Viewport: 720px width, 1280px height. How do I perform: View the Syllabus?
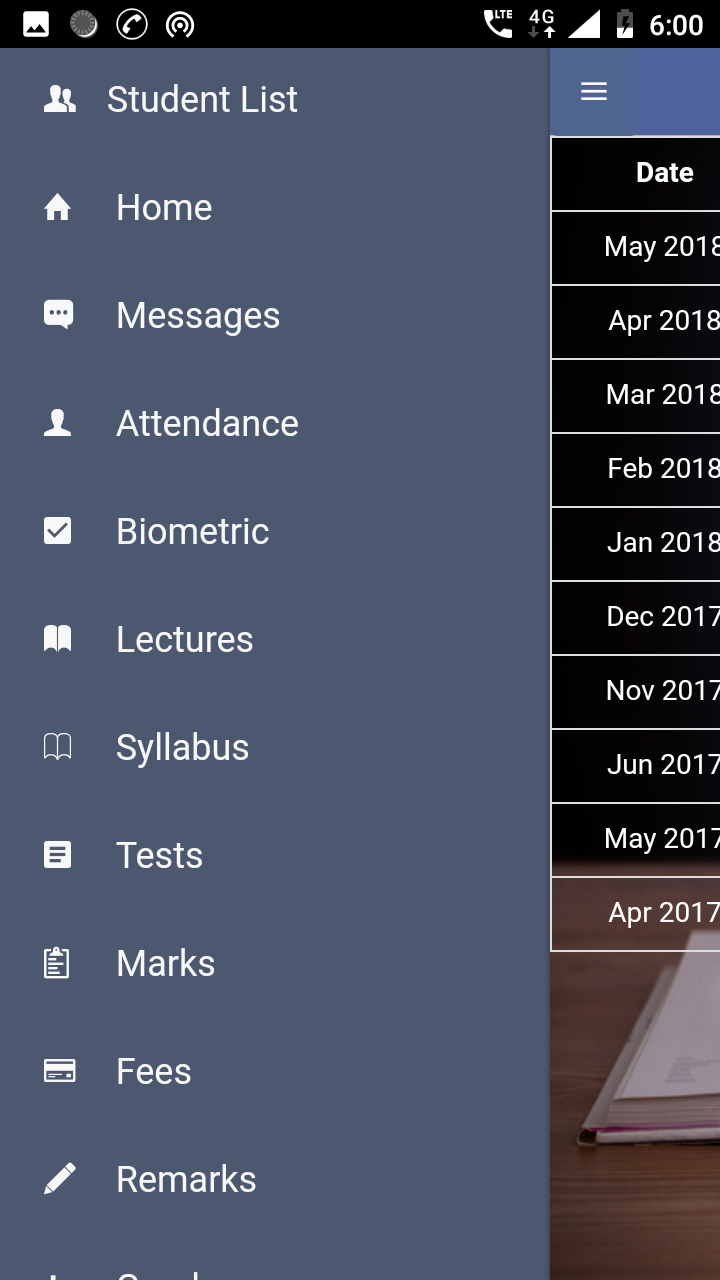tap(275, 747)
